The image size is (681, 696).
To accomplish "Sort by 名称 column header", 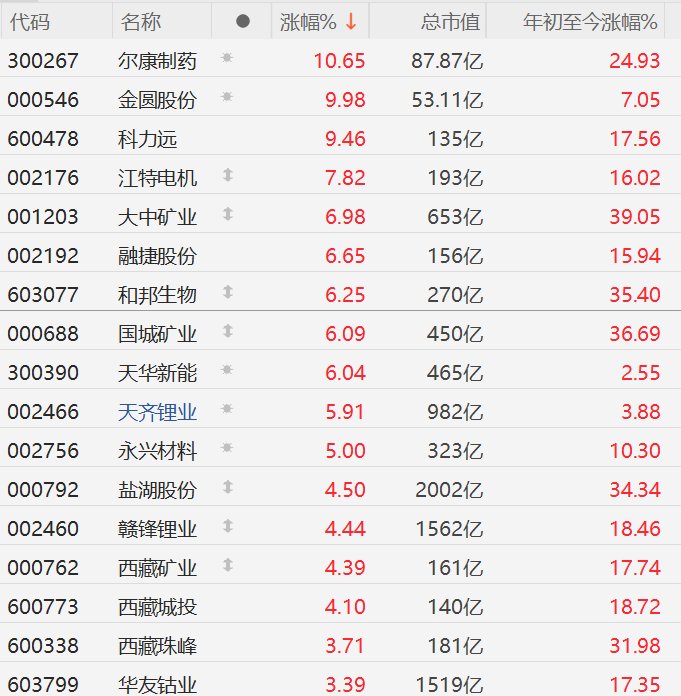I will [162, 21].
